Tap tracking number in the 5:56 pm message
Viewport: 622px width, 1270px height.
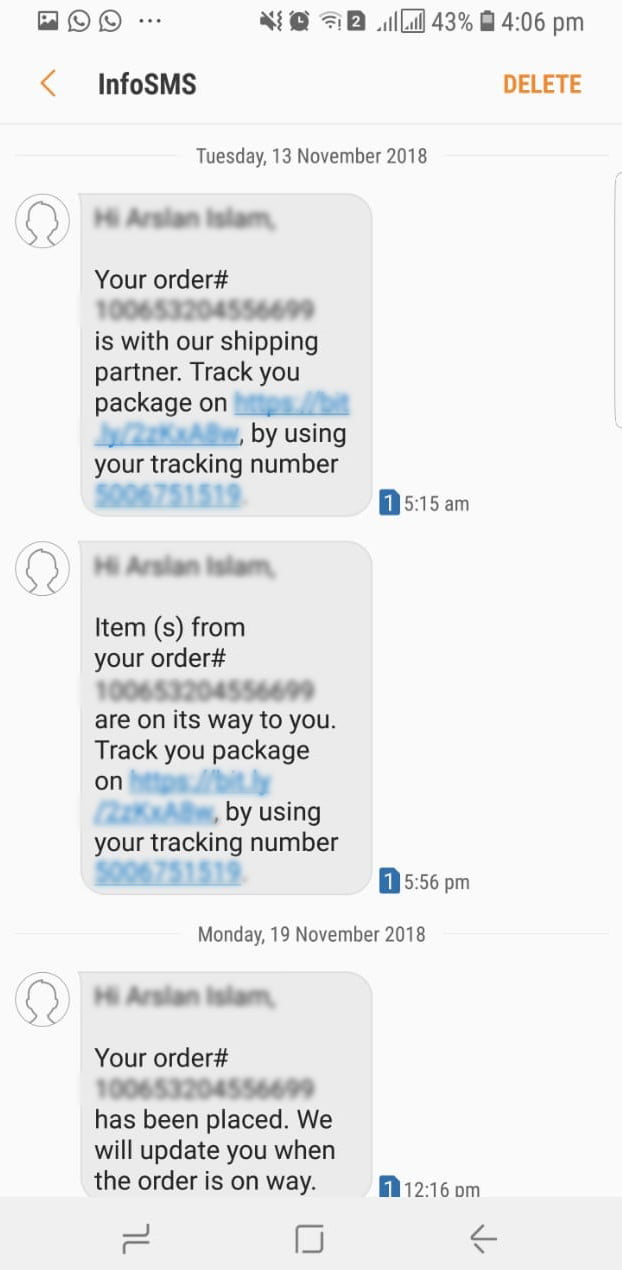(x=168, y=873)
